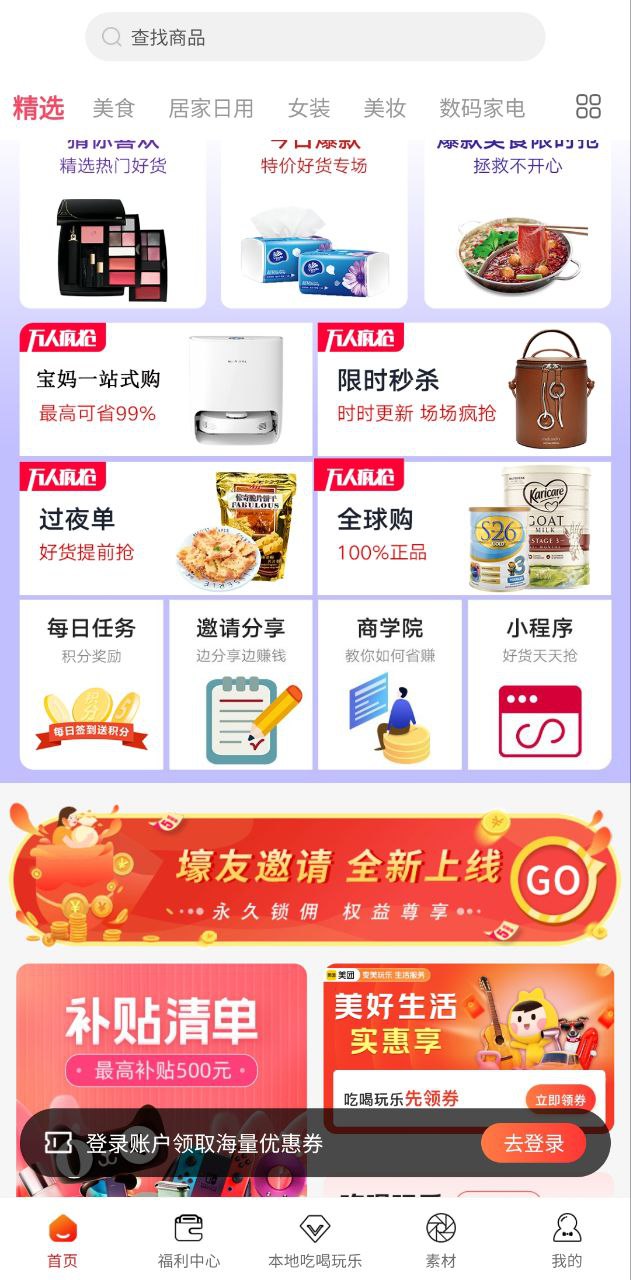Screen dimensions: 631x1280
Task: Open the all-categories grid icon
Action: pos(588,107)
